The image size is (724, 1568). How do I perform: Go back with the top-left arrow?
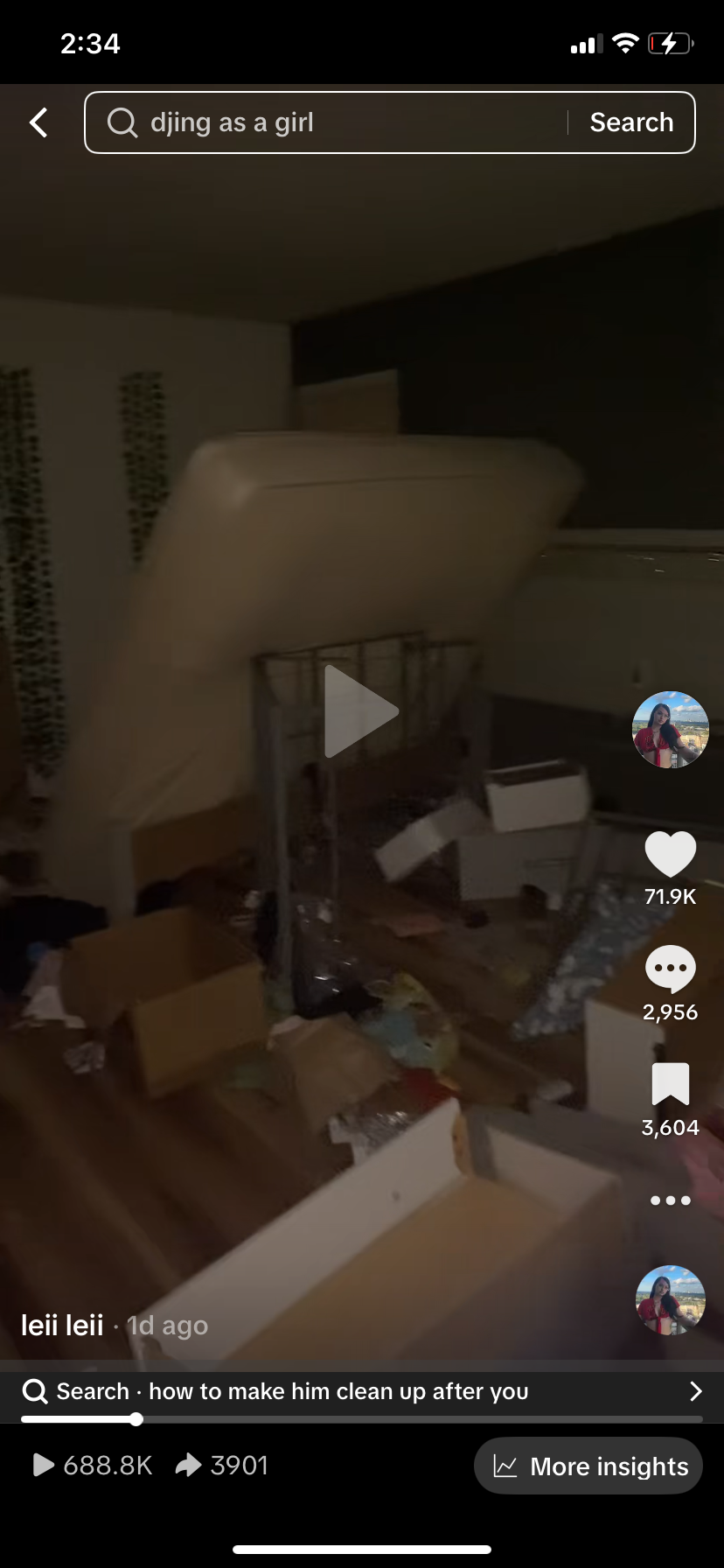38,122
